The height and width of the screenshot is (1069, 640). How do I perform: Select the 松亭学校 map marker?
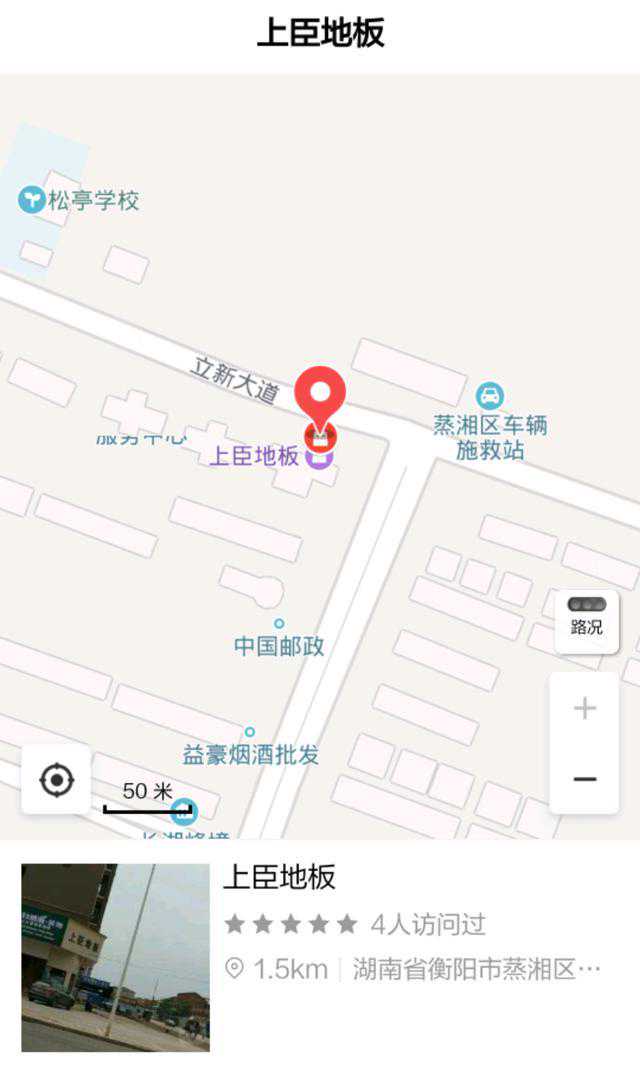[32, 200]
